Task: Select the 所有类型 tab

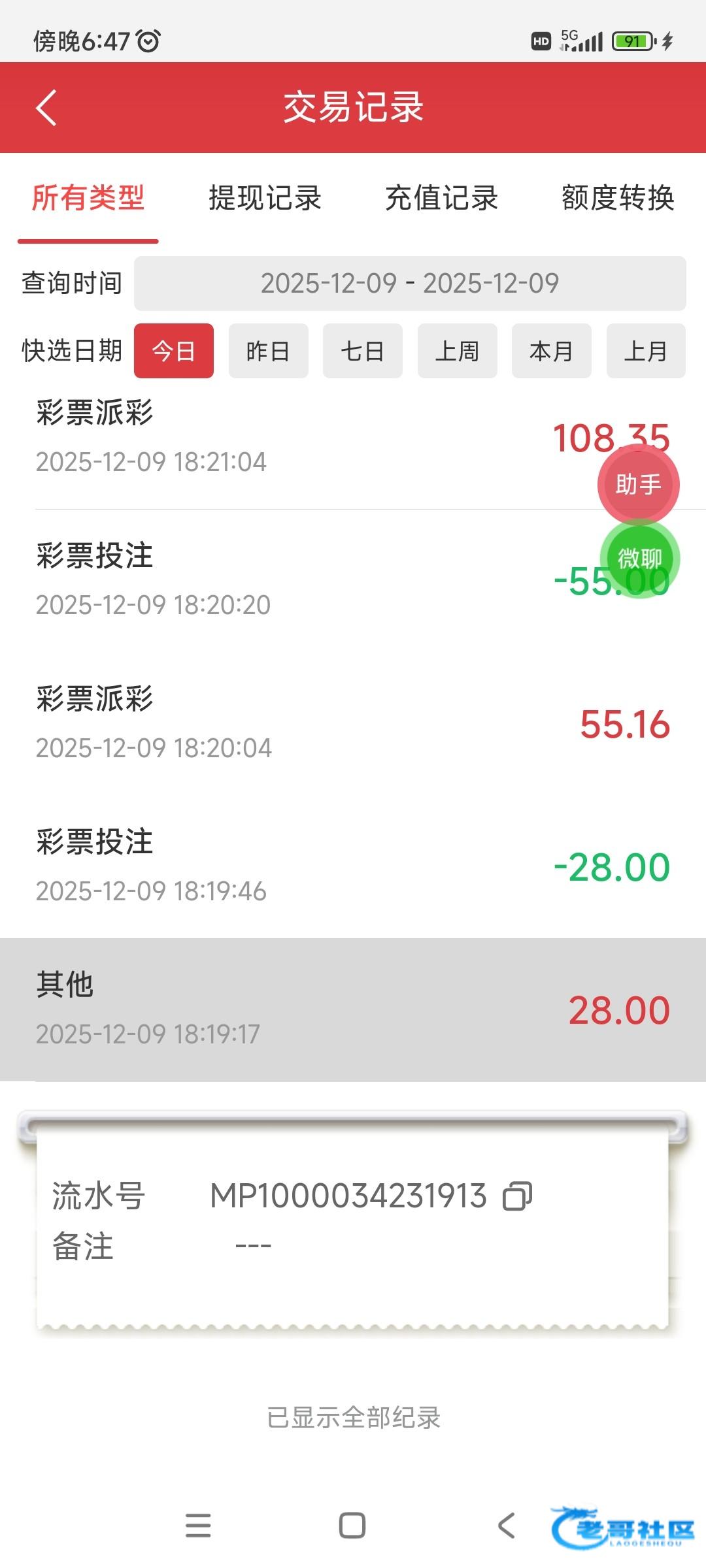Action: coord(88,198)
